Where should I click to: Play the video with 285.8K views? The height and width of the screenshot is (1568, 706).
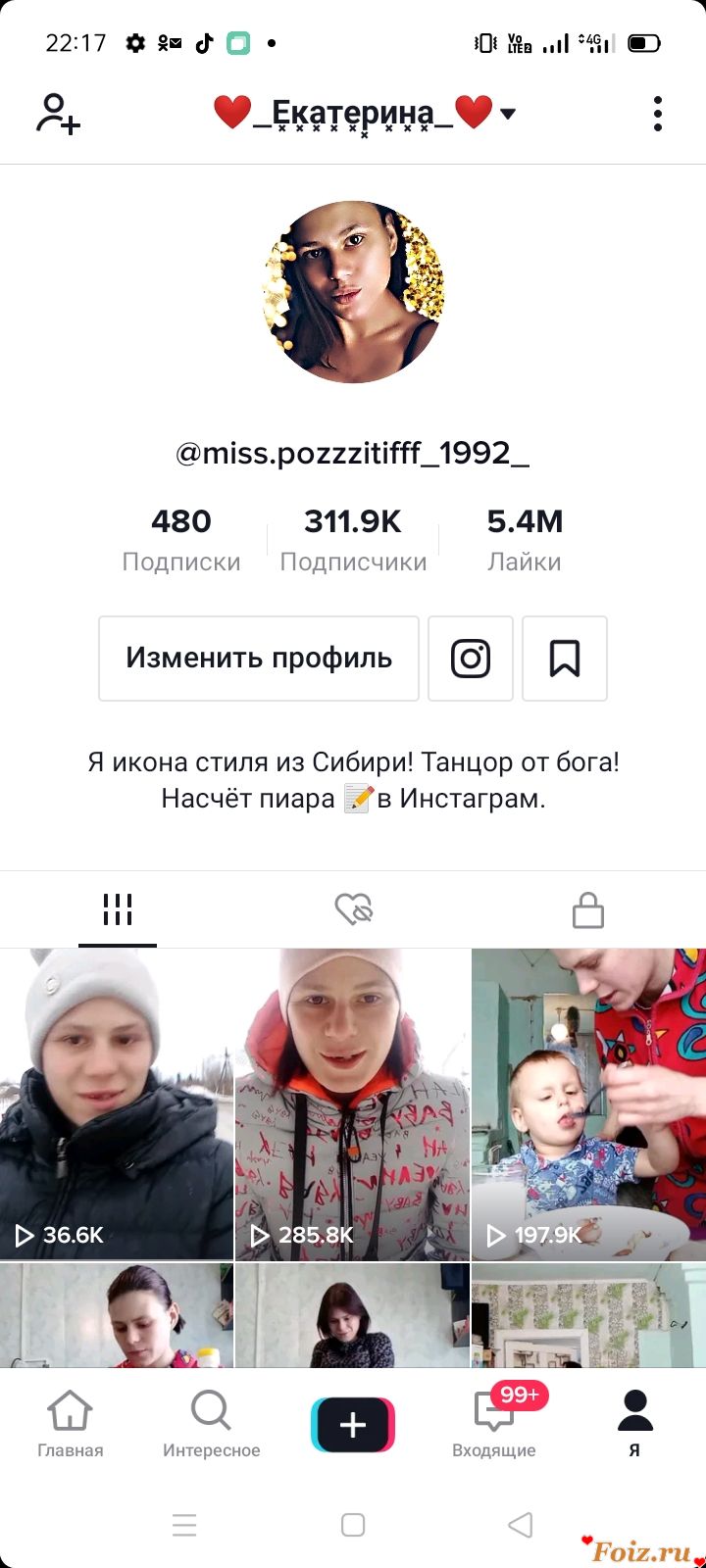pyautogui.click(x=353, y=1103)
